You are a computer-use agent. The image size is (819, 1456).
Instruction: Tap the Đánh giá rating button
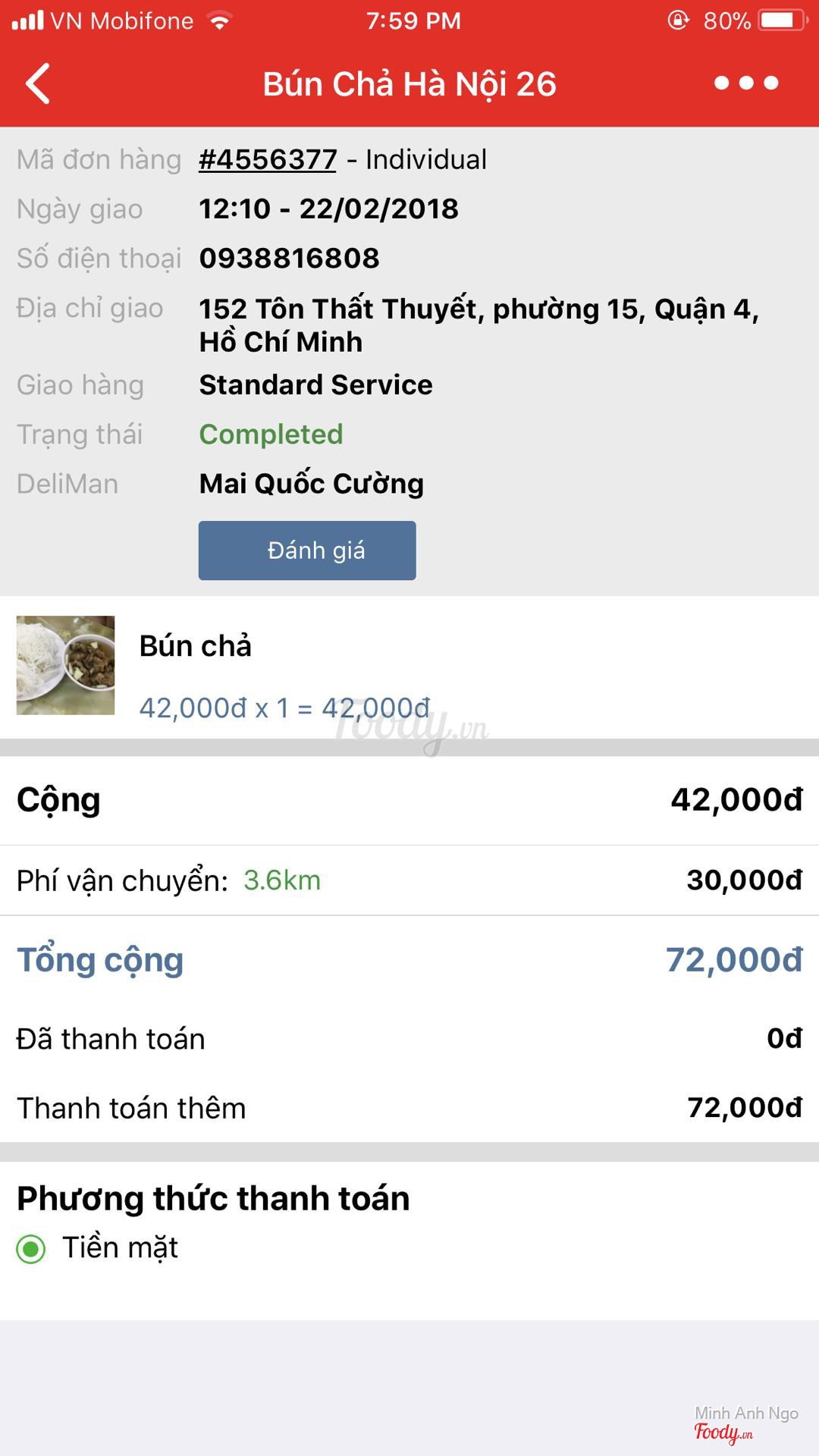[x=307, y=551]
